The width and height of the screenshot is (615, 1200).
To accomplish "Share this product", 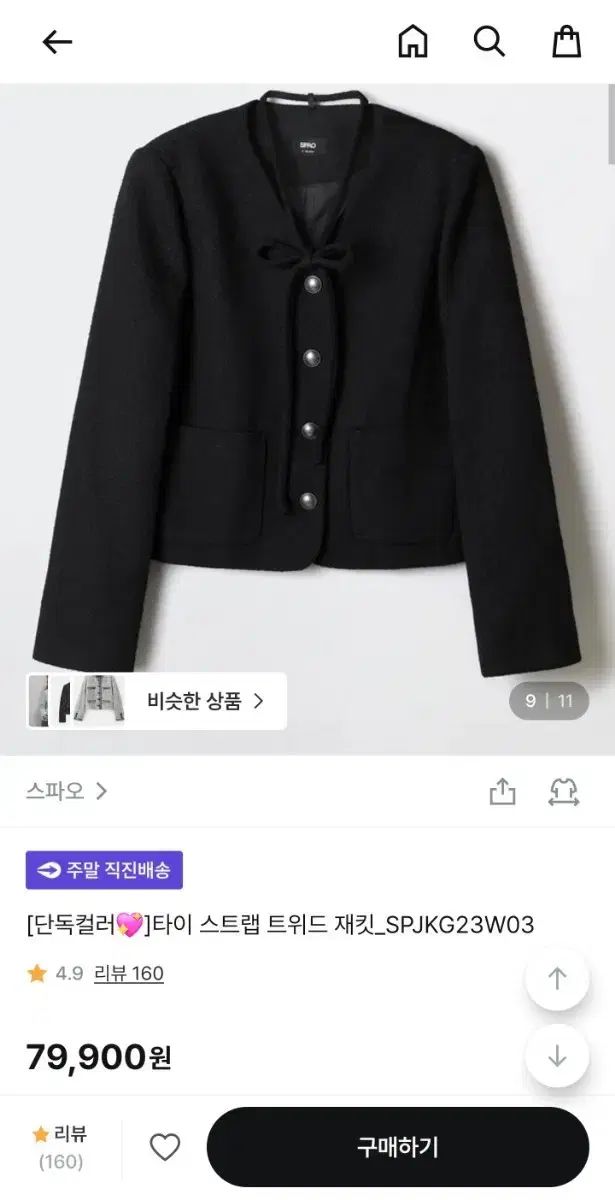I will (x=502, y=792).
